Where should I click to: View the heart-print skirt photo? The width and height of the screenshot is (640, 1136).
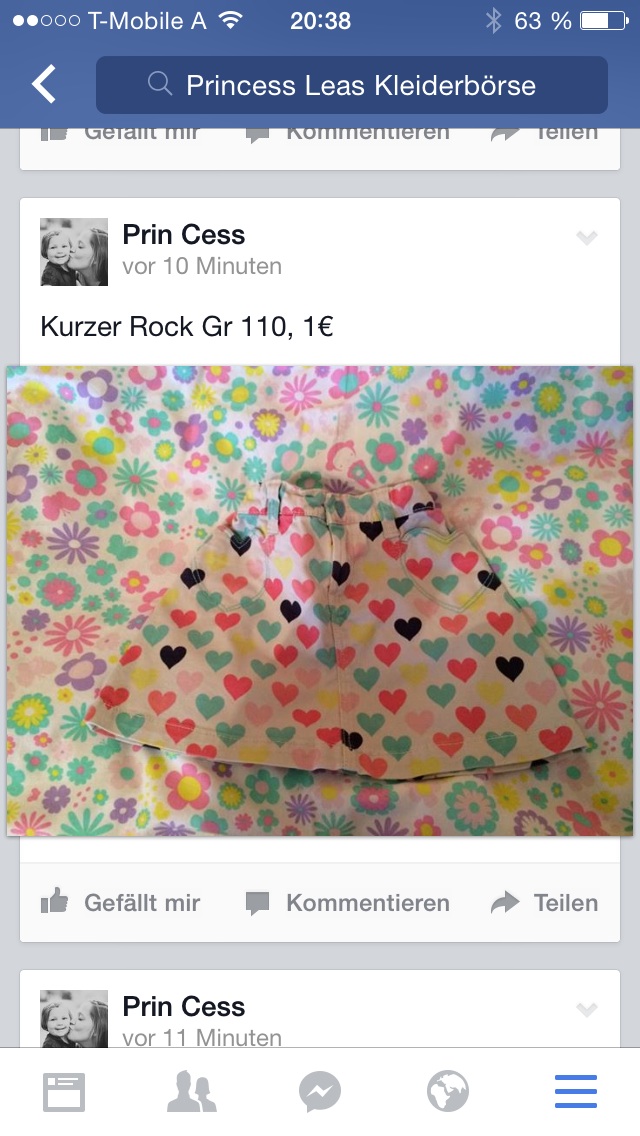(320, 601)
